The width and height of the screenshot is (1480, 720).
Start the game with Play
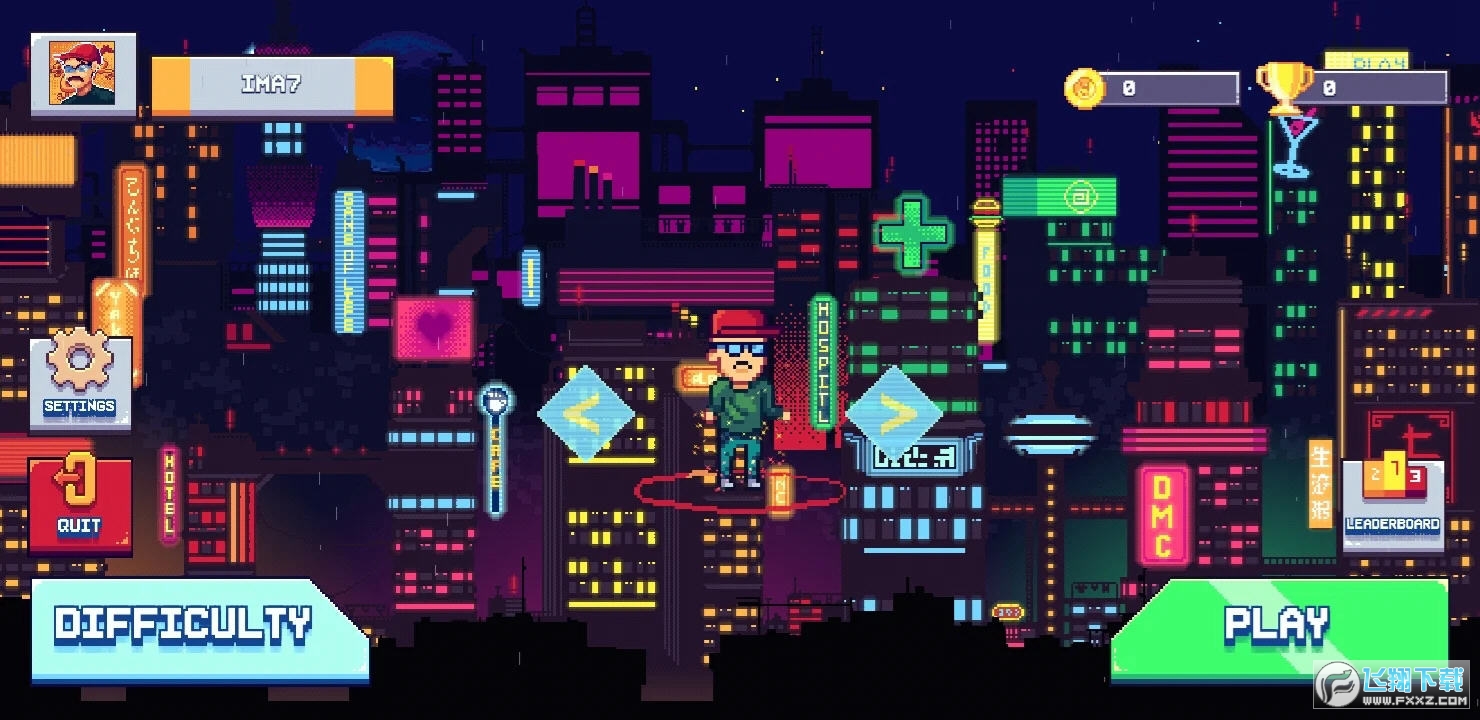tap(1280, 628)
